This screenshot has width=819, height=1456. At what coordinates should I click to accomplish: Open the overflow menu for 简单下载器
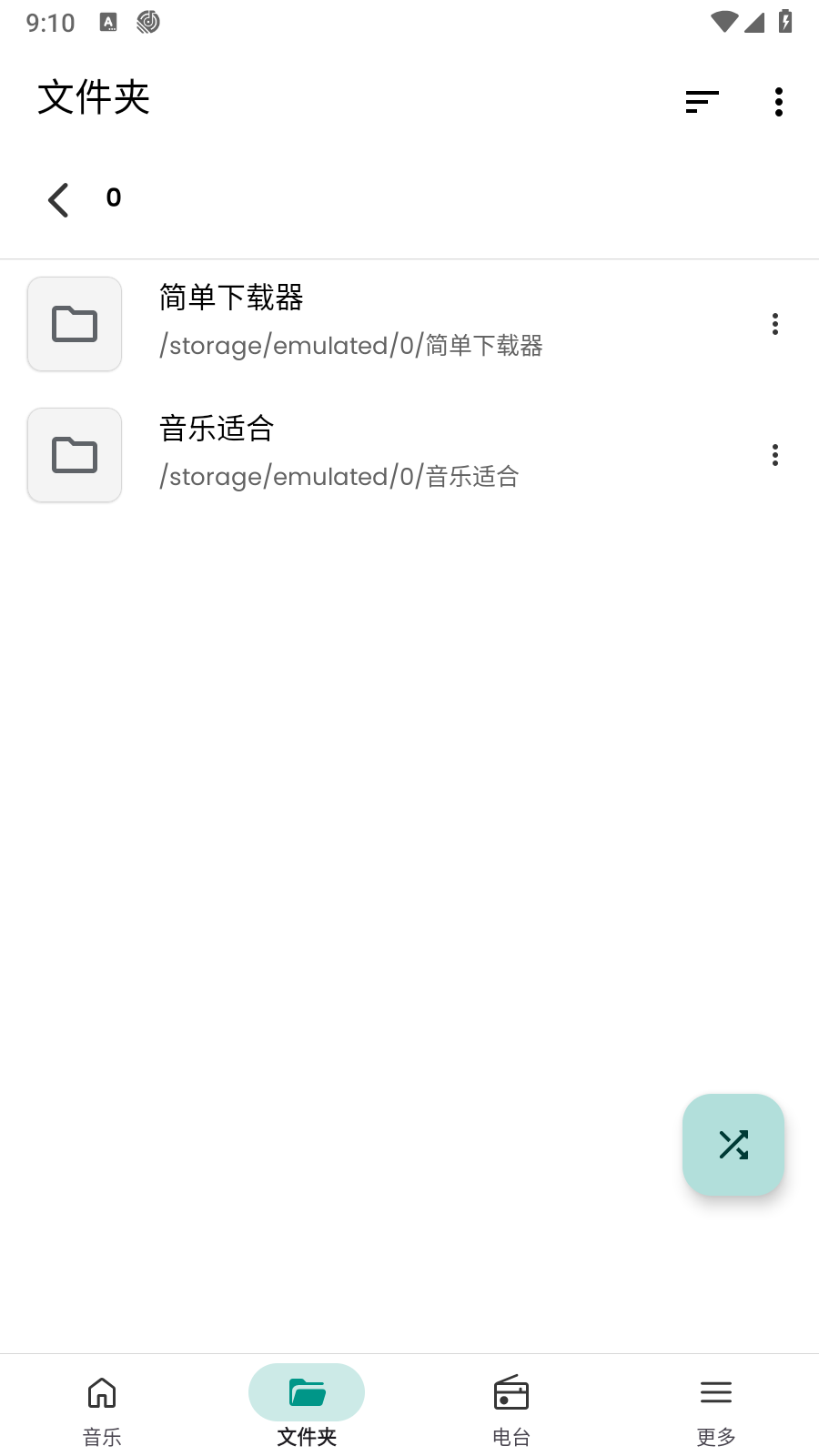774,324
